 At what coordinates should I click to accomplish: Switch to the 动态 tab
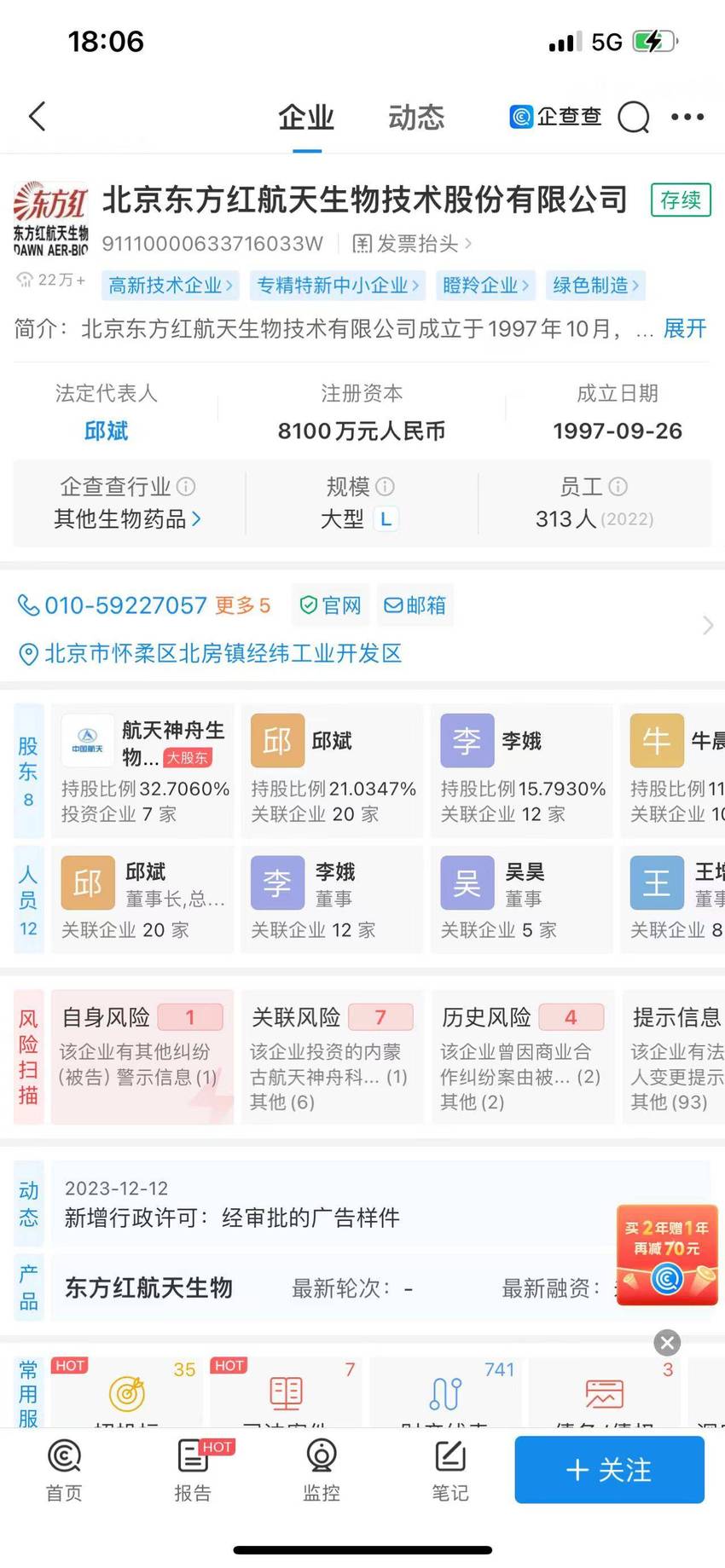(x=416, y=117)
